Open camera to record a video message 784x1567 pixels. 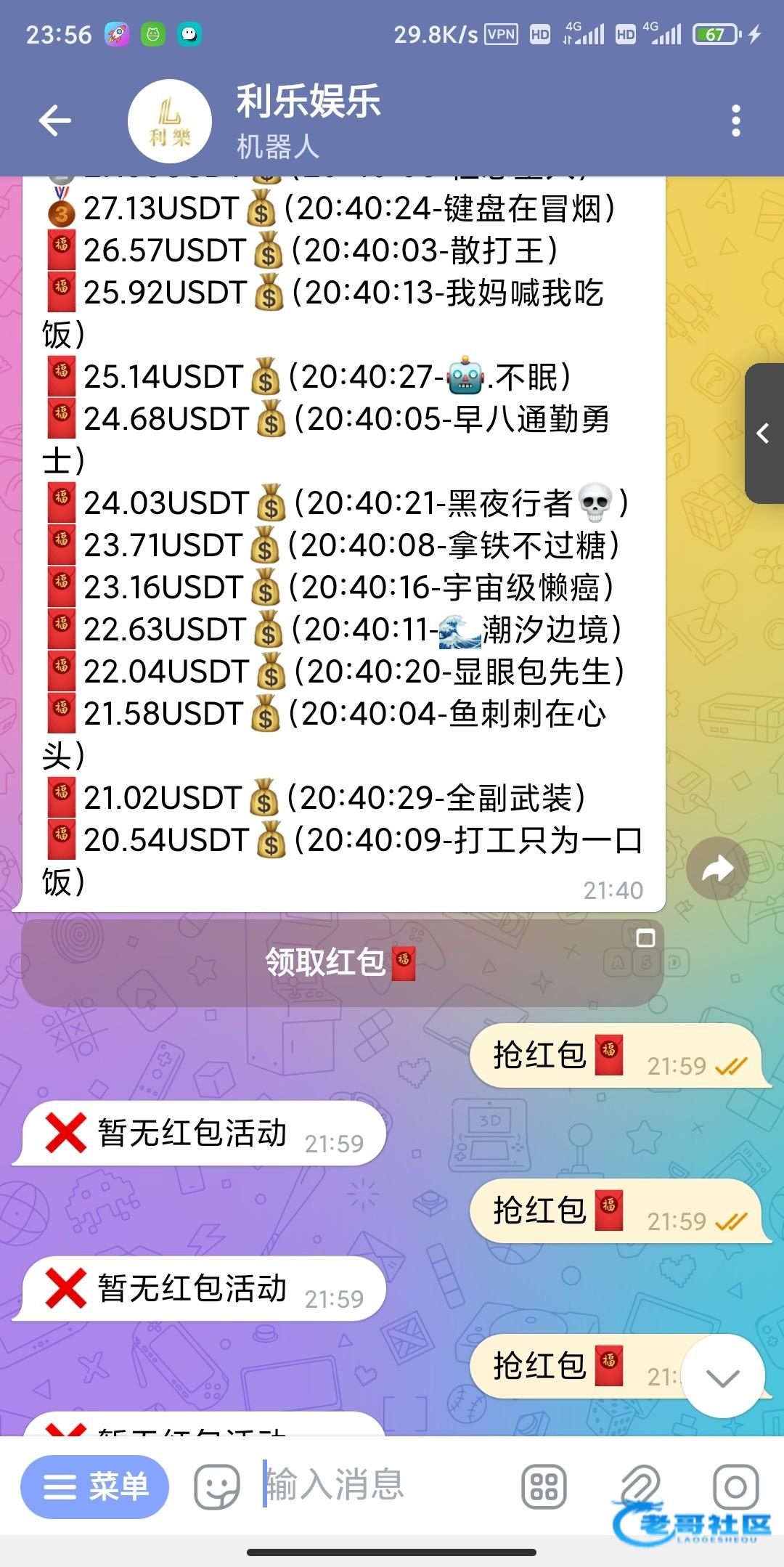[735, 1486]
